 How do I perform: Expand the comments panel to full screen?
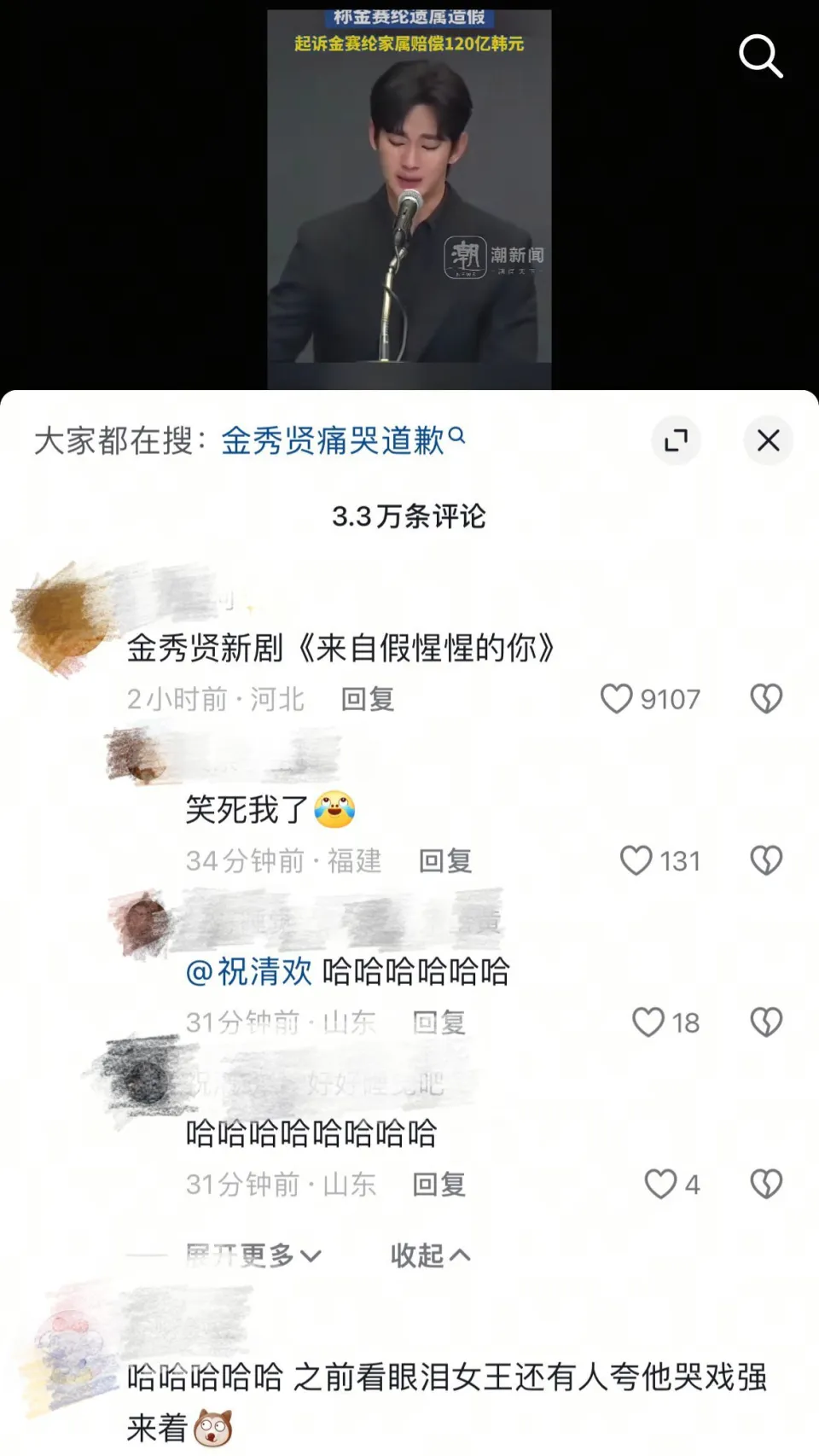[x=676, y=440]
